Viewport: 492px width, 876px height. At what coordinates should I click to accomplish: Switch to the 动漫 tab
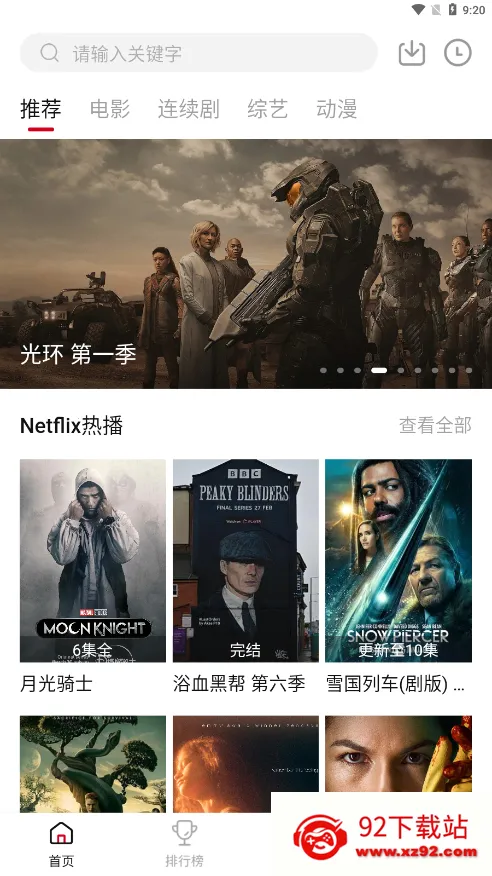point(337,109)
